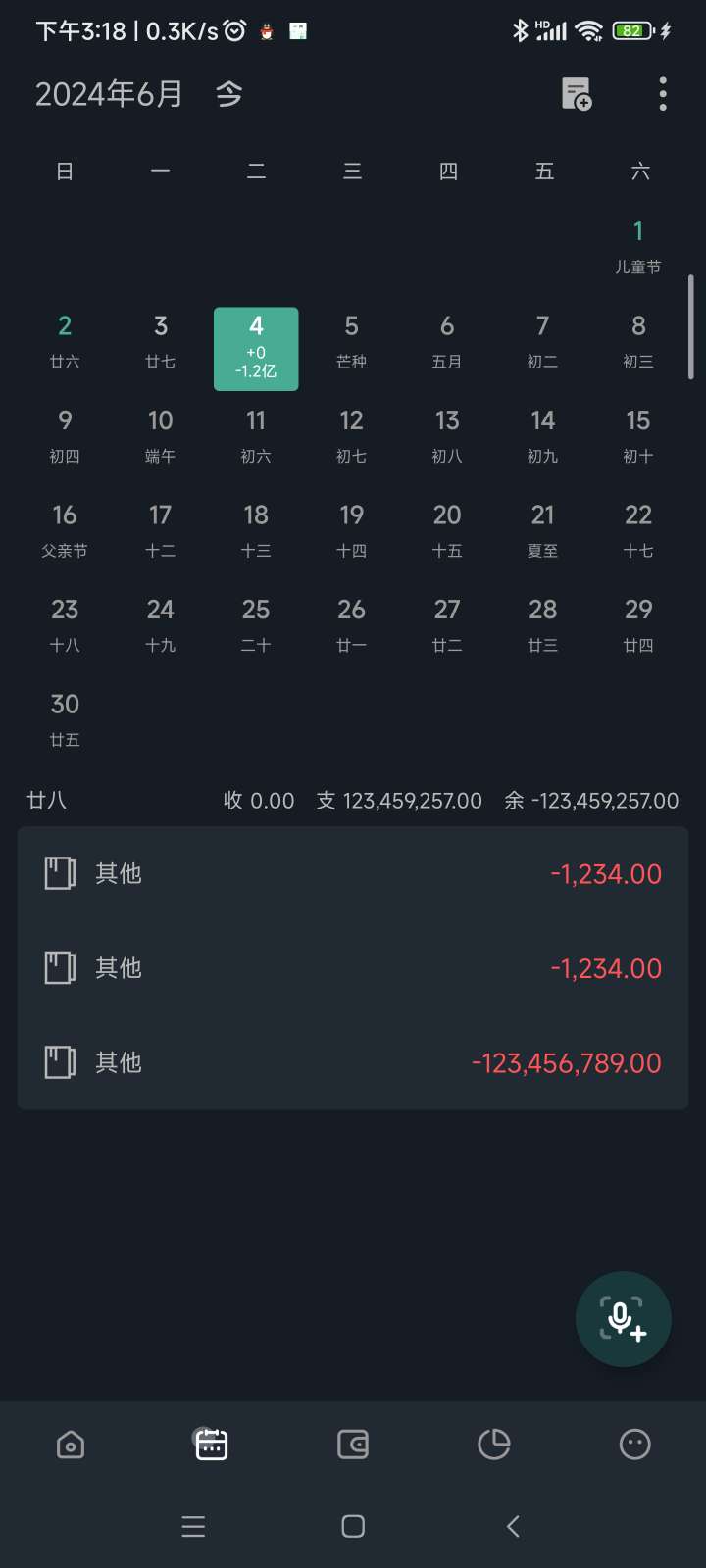Tap the highlighted date June 4

coord(256,349)
